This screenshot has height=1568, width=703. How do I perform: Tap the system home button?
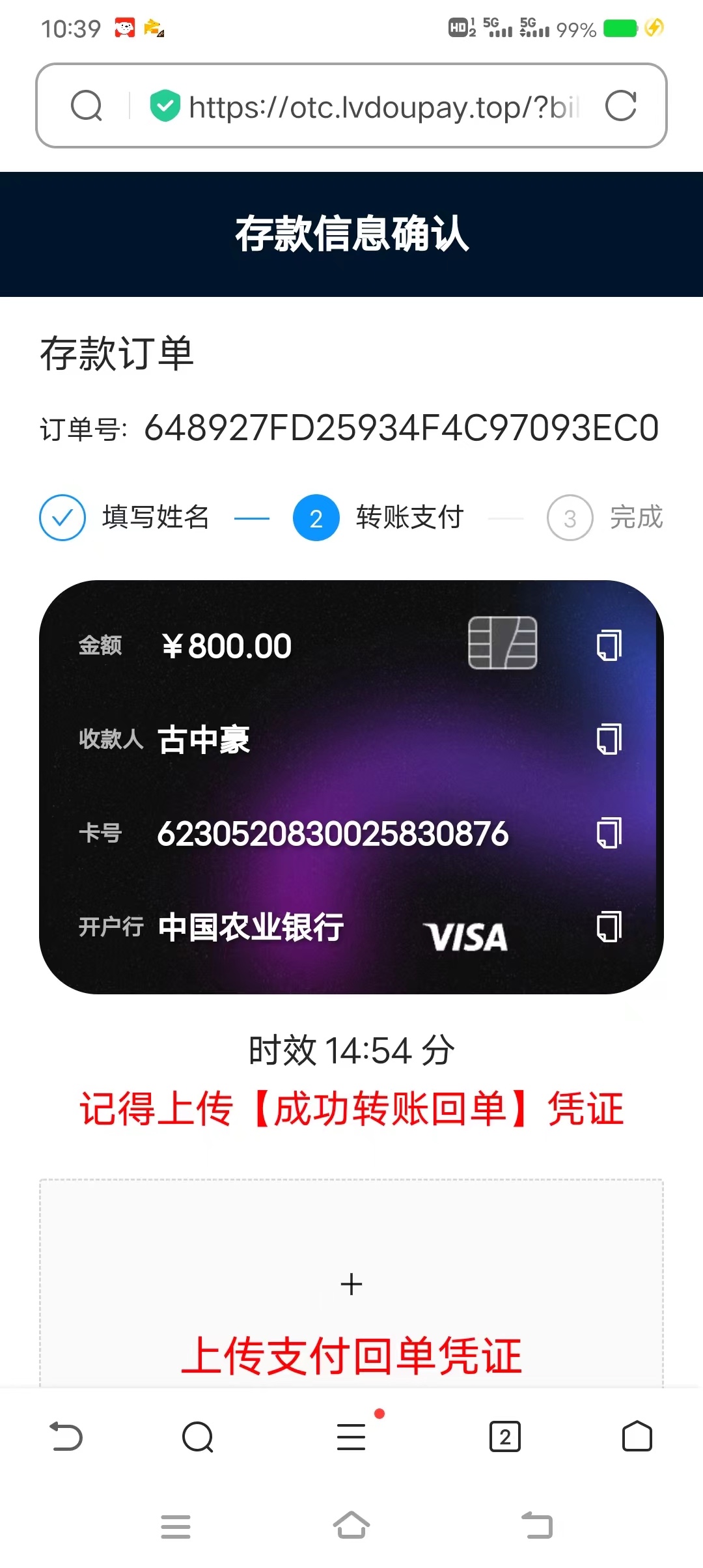coord(351,1525)
